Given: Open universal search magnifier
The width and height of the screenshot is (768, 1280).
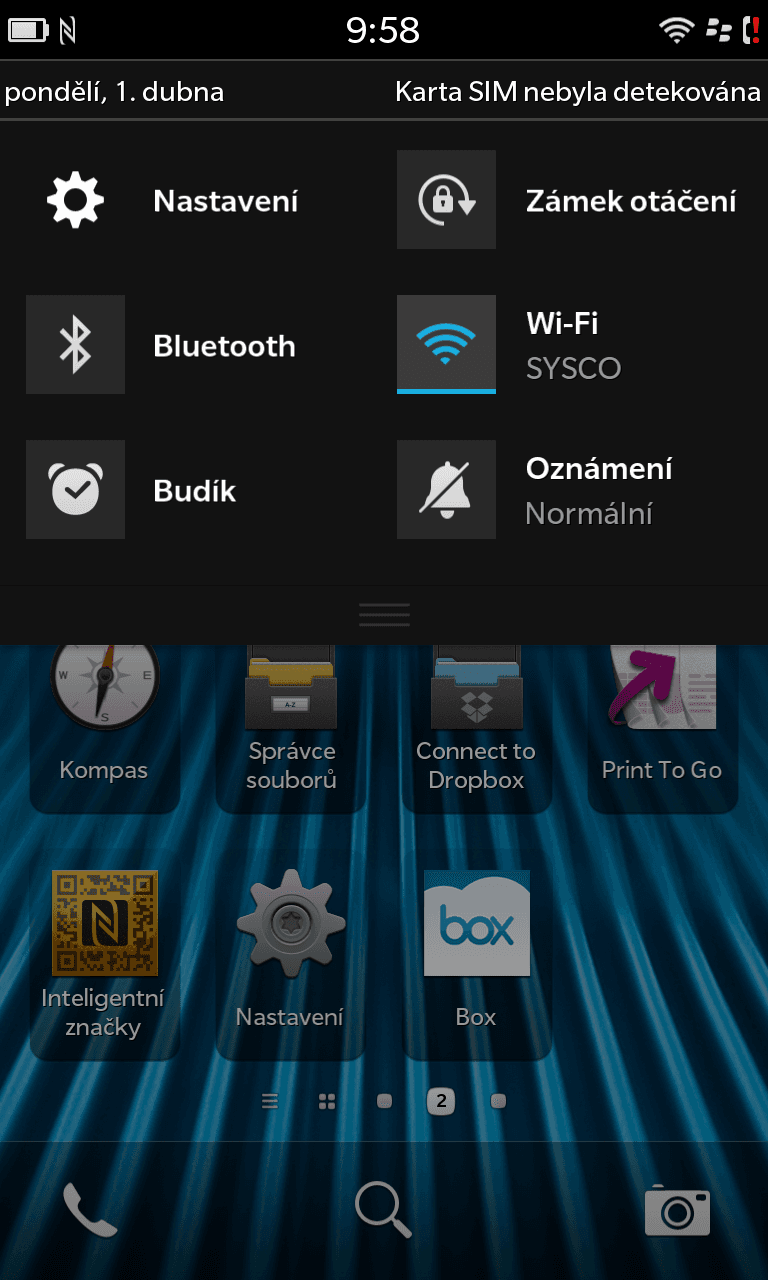Looking at the screenshot, I should click(x=383, y=1210).
